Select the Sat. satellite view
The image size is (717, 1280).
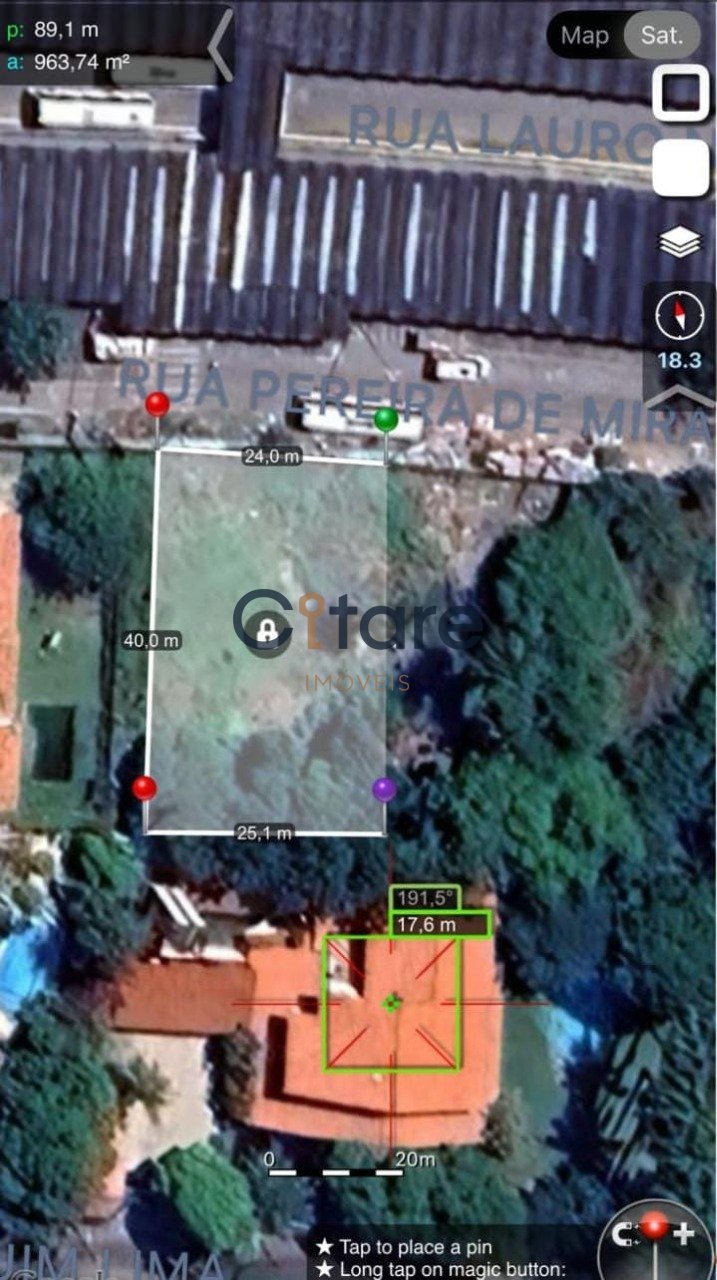pos(662,36)
